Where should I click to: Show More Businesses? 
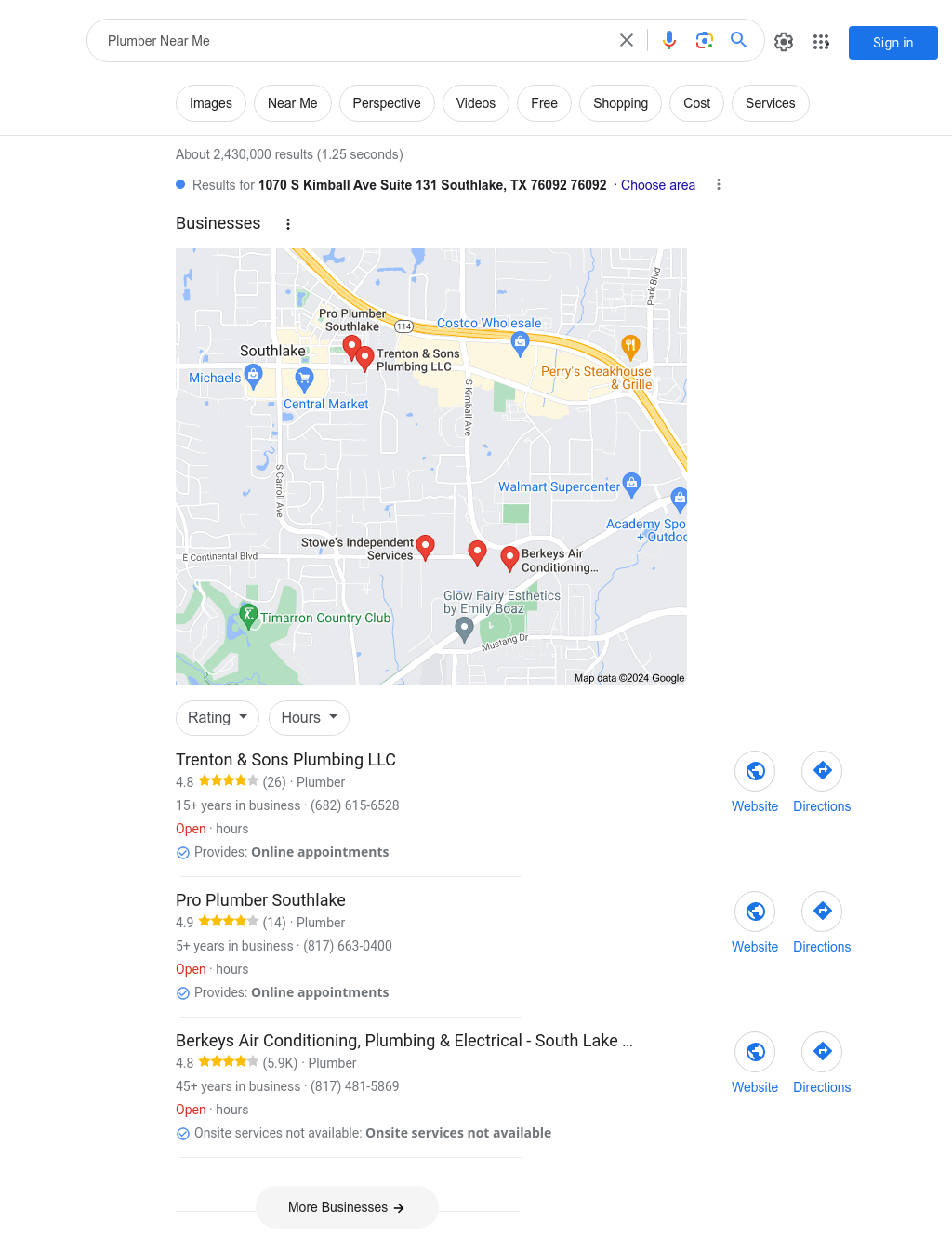coord(347,1207)
